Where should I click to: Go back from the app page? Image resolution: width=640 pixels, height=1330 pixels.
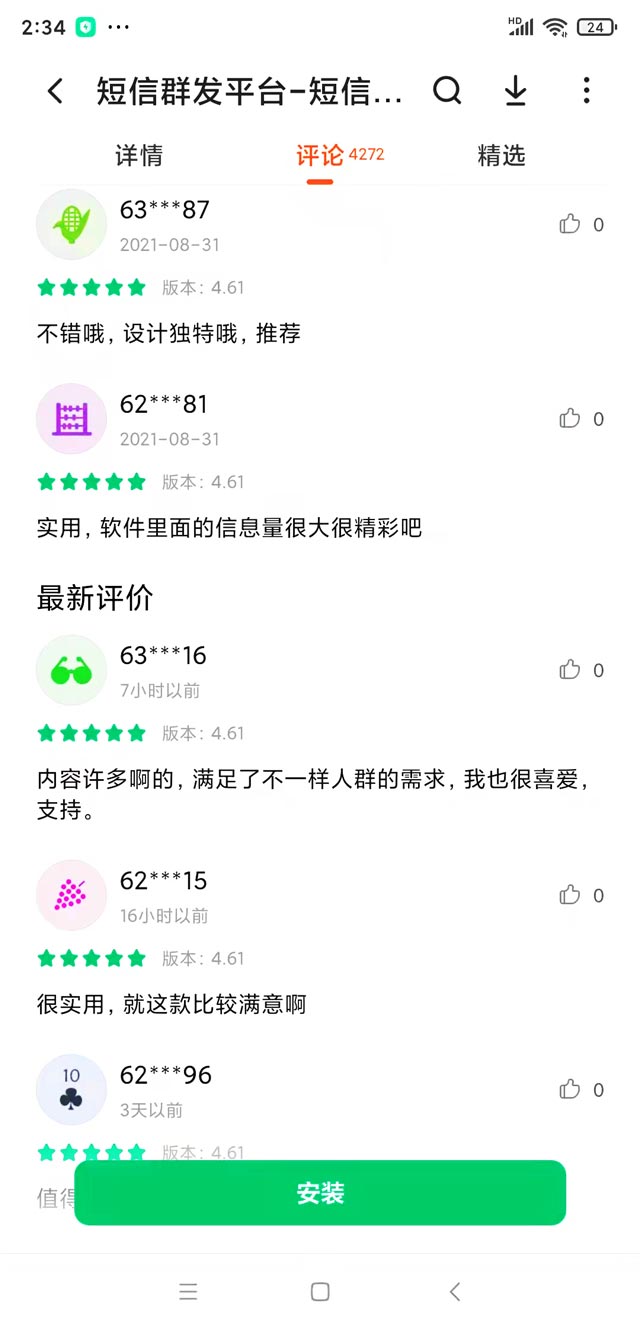tap(55, 92)
